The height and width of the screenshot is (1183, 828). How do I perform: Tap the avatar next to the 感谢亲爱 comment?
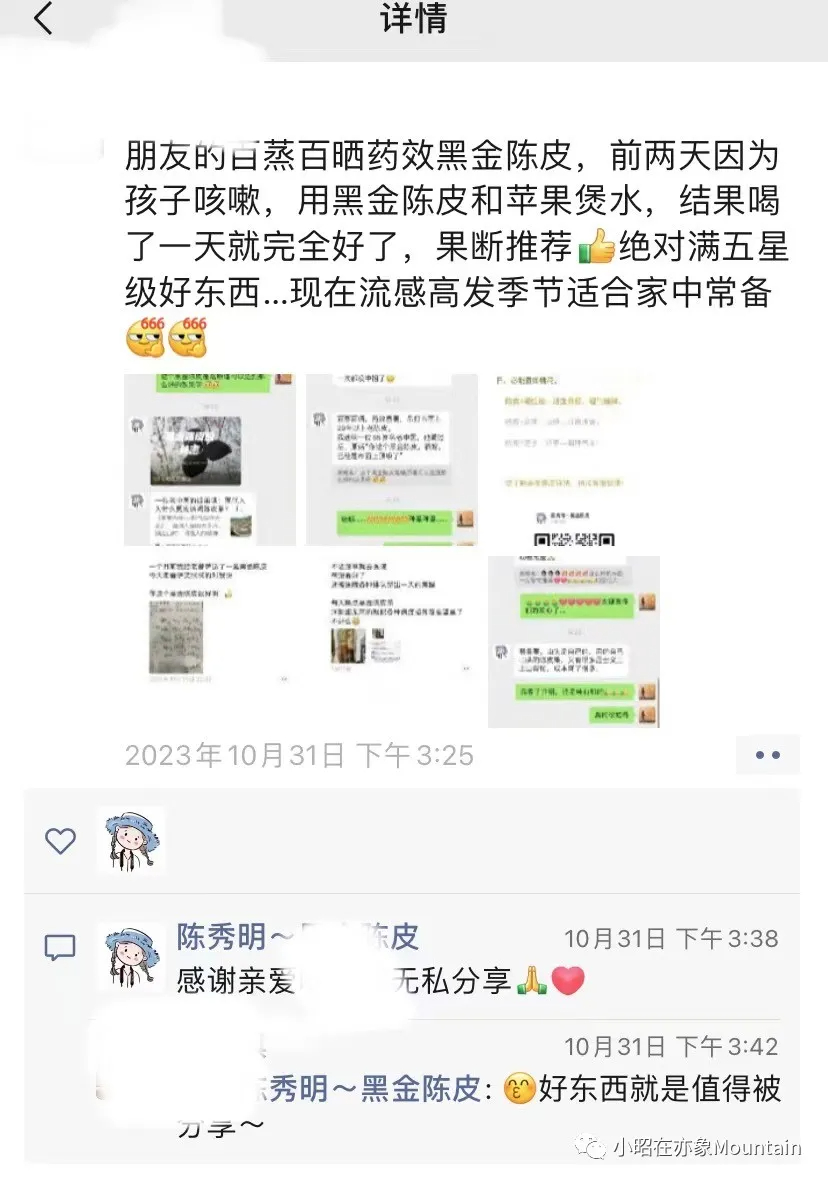131,957
